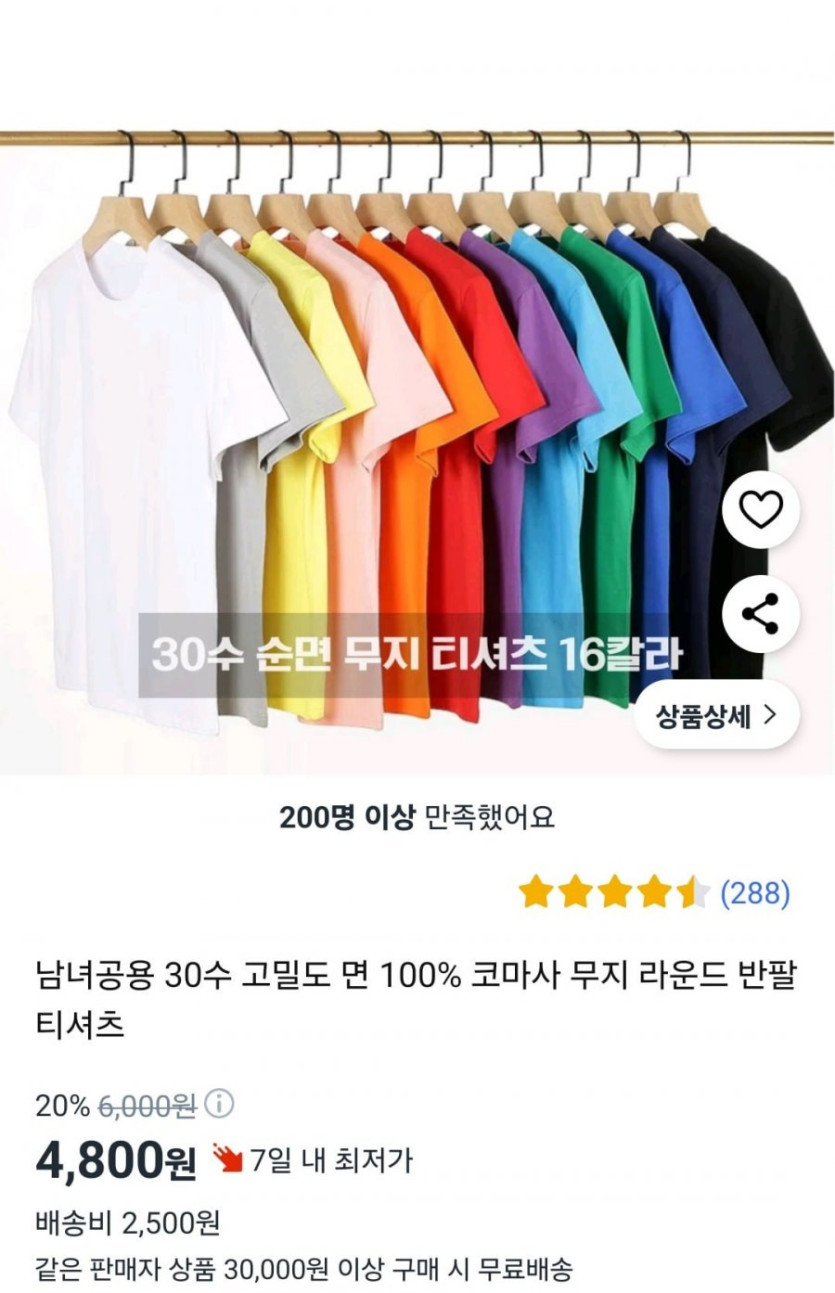
Task: View the 288 customer reviews
Action: [755, 892]
